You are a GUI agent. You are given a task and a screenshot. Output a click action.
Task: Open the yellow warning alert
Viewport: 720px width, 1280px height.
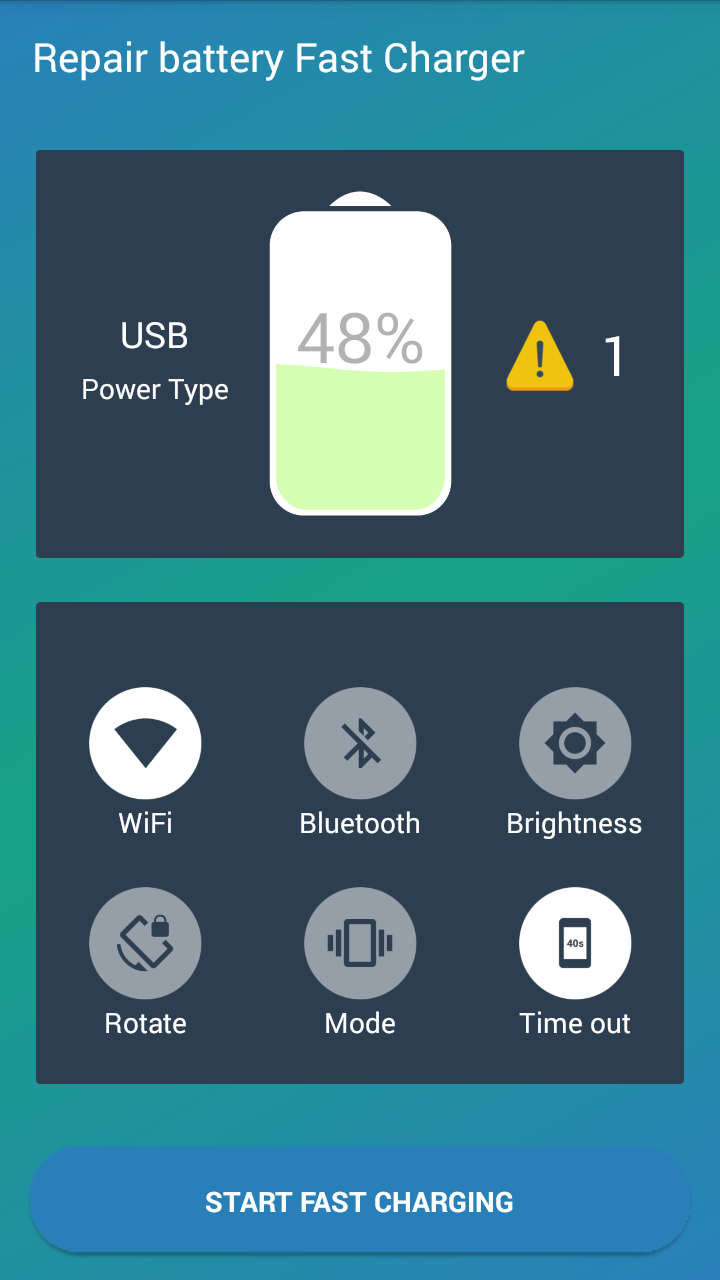click(540, 356)
